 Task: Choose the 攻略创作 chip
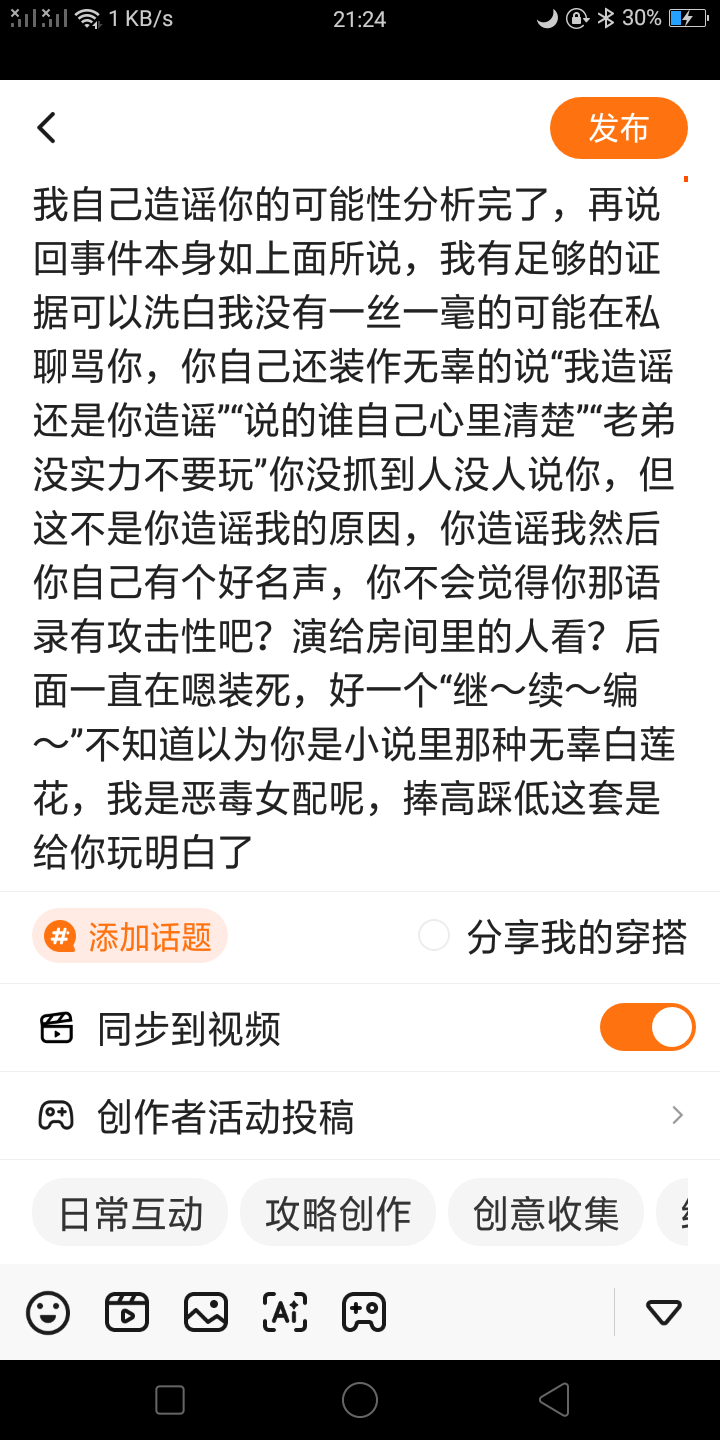pyautogui.click(x=338, y=1213)
